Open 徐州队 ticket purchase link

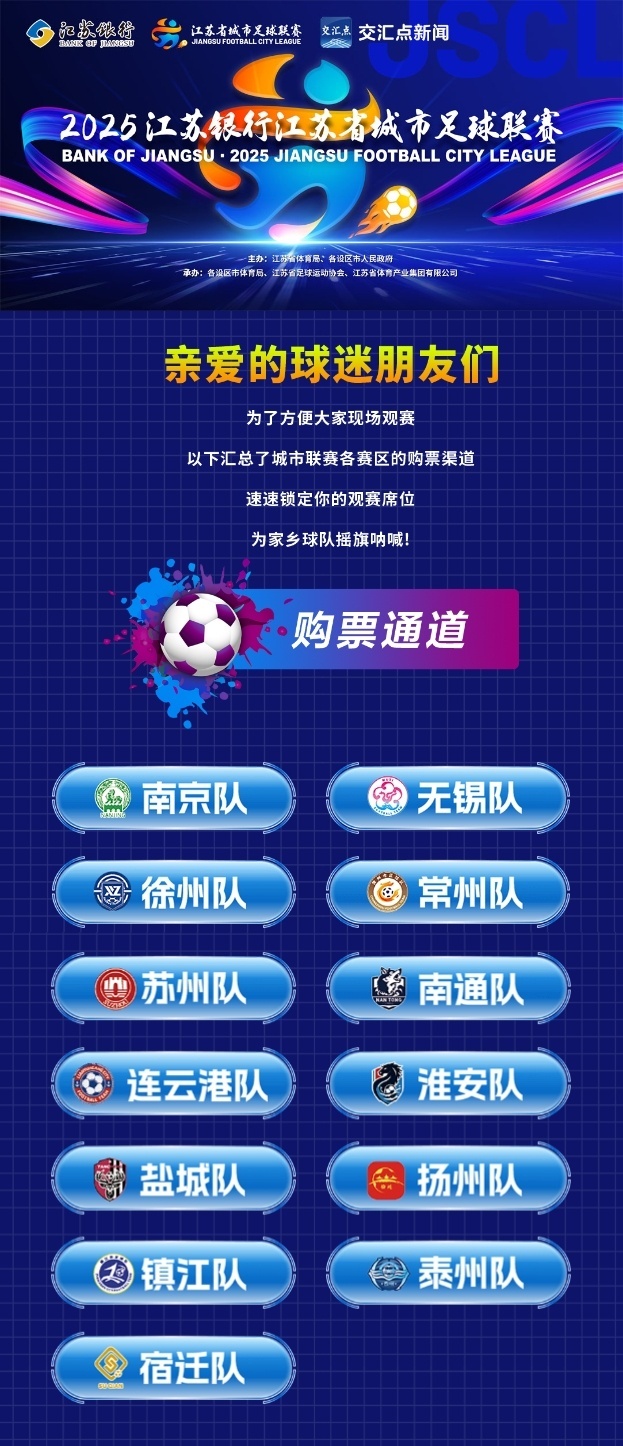174,892
